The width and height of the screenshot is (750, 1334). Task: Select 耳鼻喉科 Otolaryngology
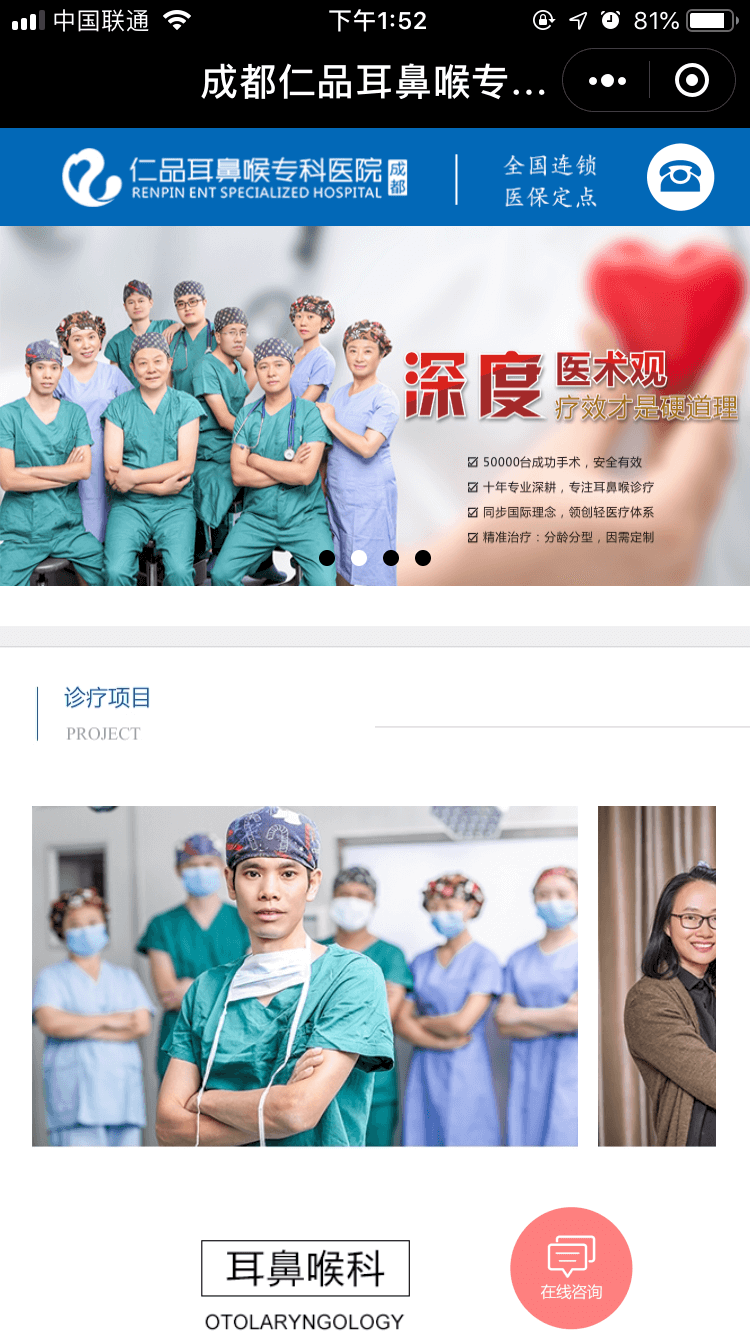pos(305,1269)
